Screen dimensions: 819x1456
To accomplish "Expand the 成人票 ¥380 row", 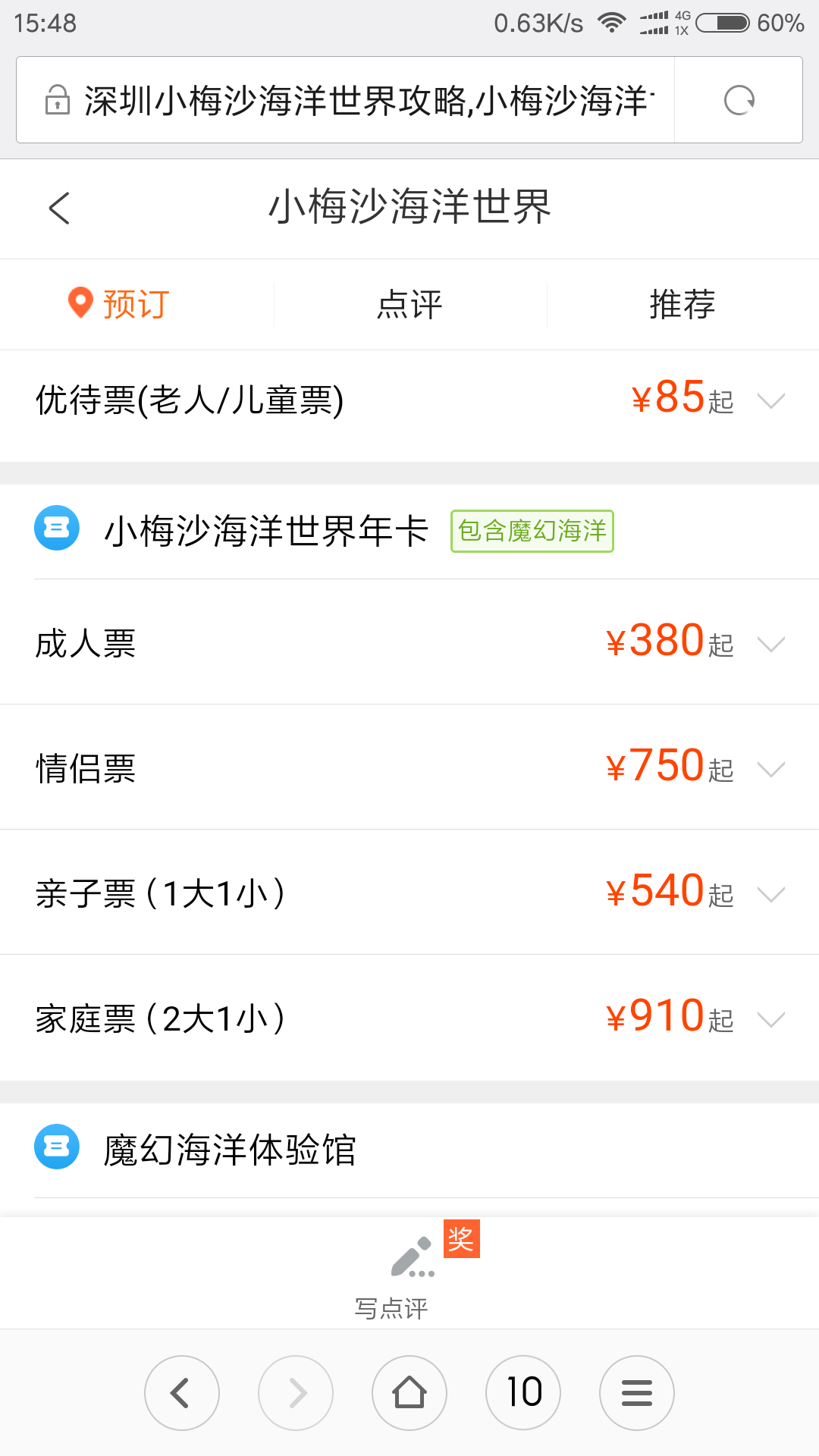I will [409, 643].
